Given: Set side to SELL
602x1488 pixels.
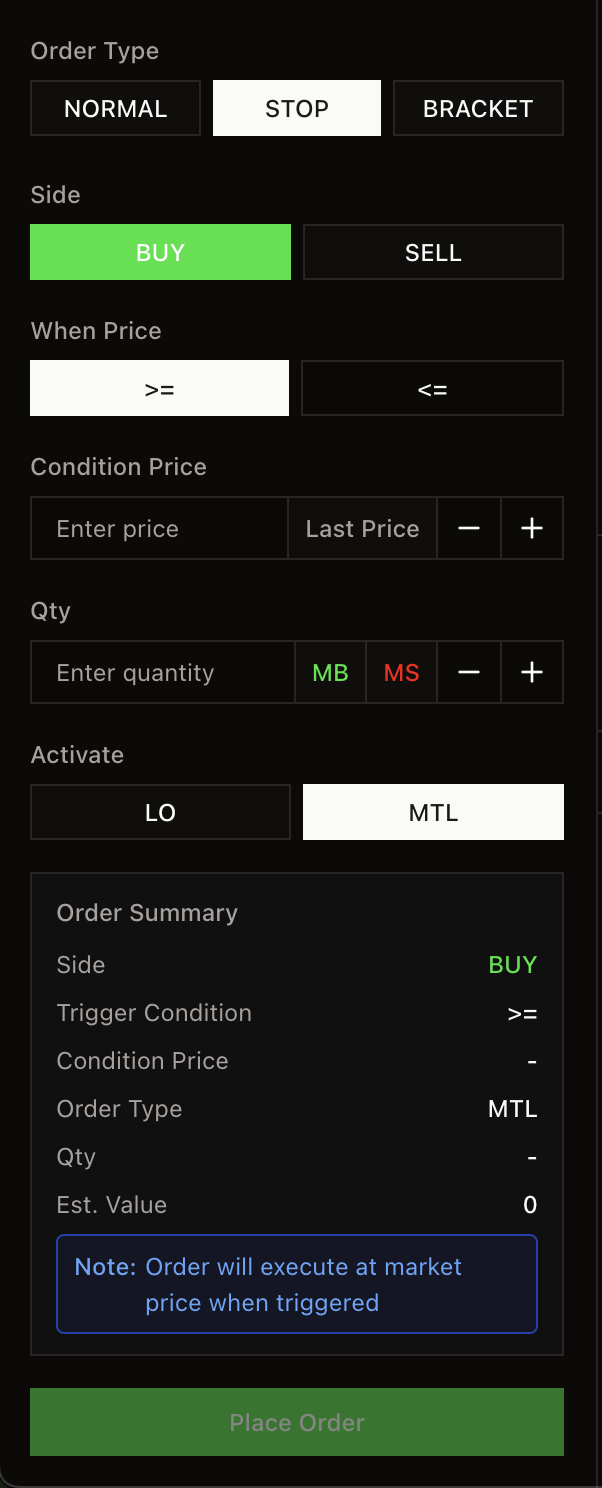Looking at the screenshot, I should [x=433, y=252].
